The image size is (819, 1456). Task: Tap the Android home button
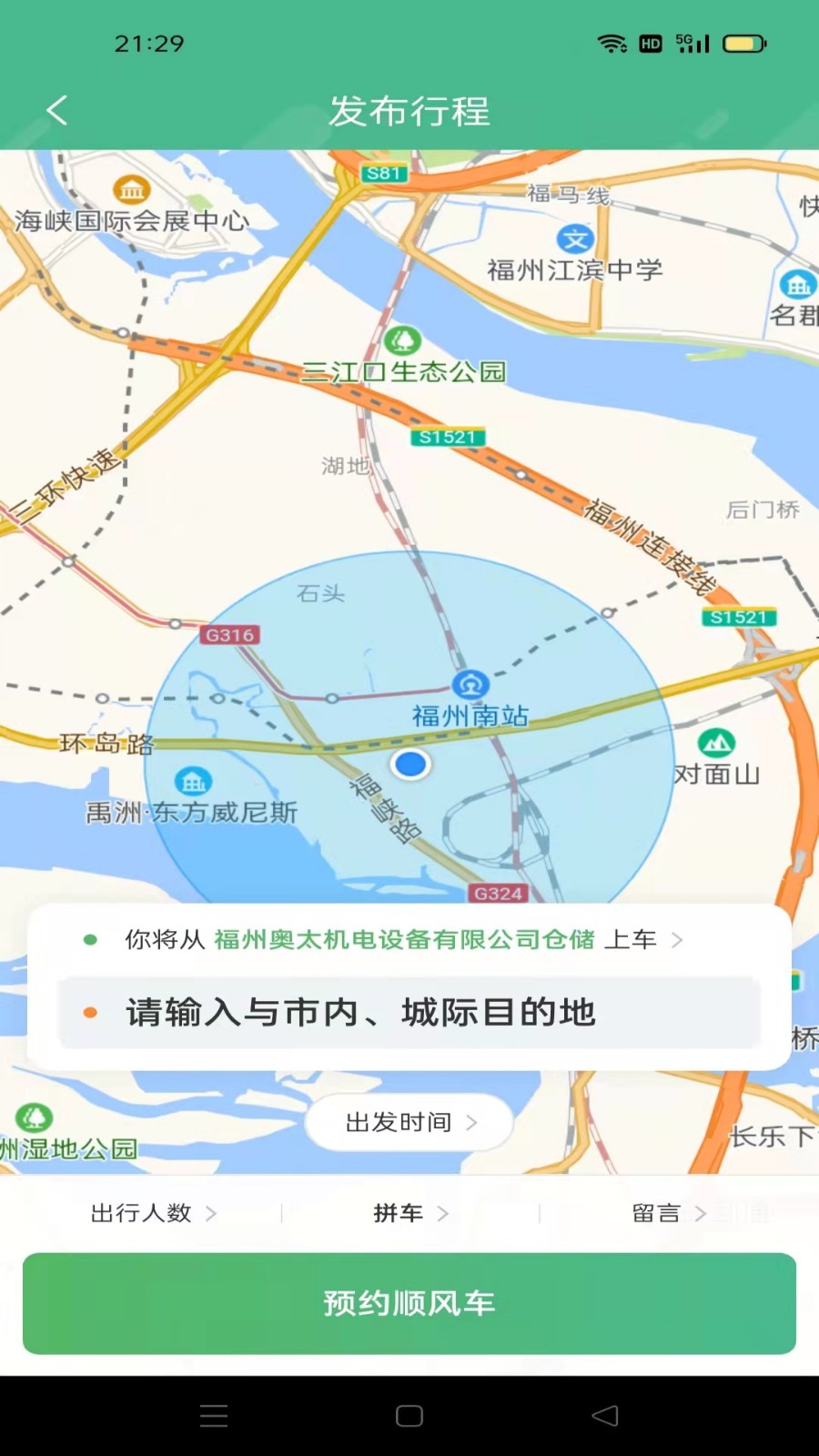coord(409,1415)
